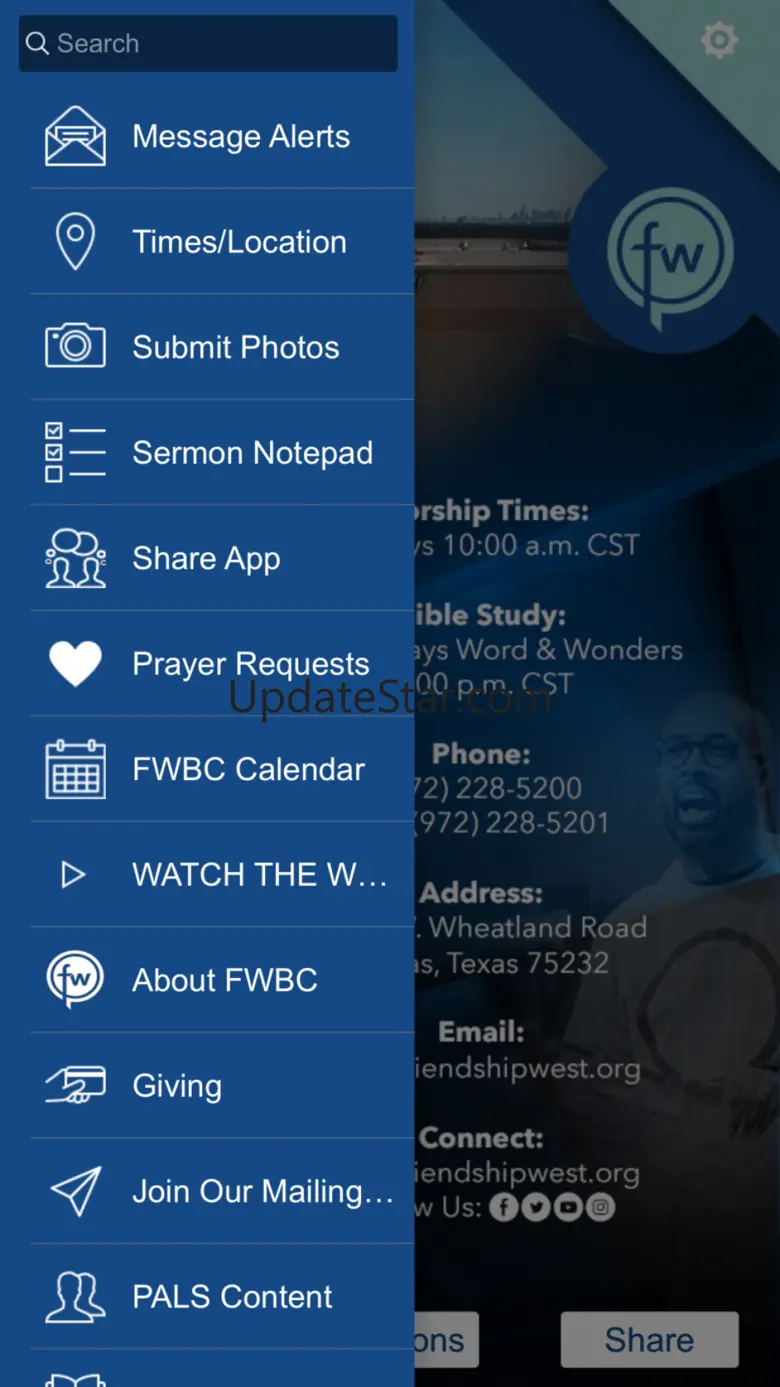Open the WATCH THE W… menu item
Image resolution: width=780 pixels, height=1387 pixels.
[x=222, y=875]
